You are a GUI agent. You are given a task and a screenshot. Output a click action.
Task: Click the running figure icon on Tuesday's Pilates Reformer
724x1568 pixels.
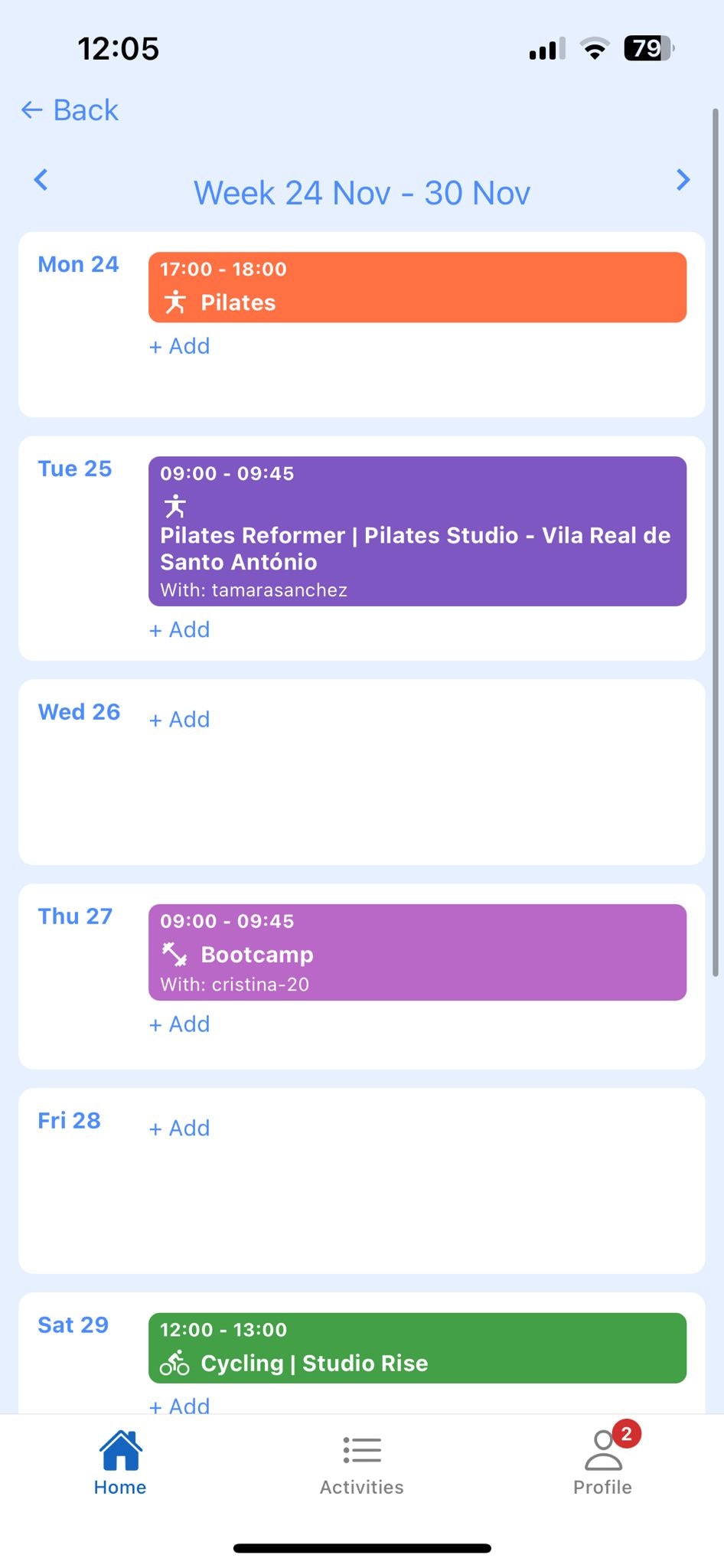pos(176,506)
